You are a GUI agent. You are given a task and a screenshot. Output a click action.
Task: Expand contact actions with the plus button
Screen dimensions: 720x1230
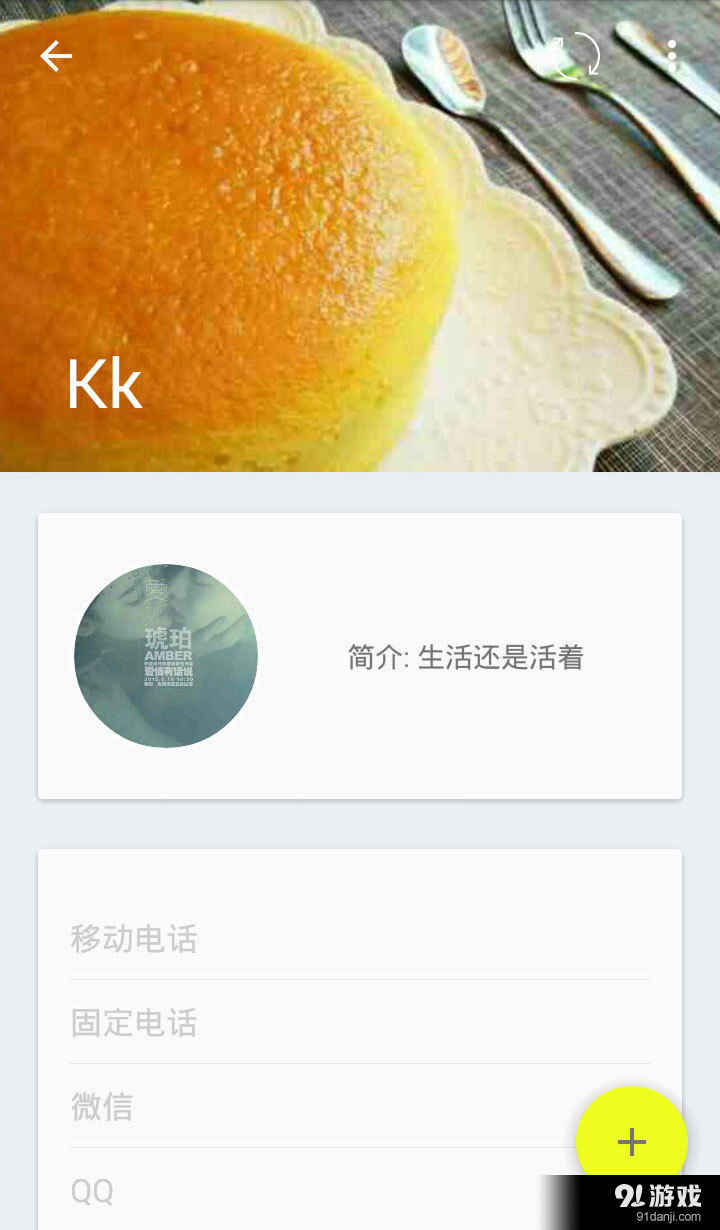[x=630, y=1142]
